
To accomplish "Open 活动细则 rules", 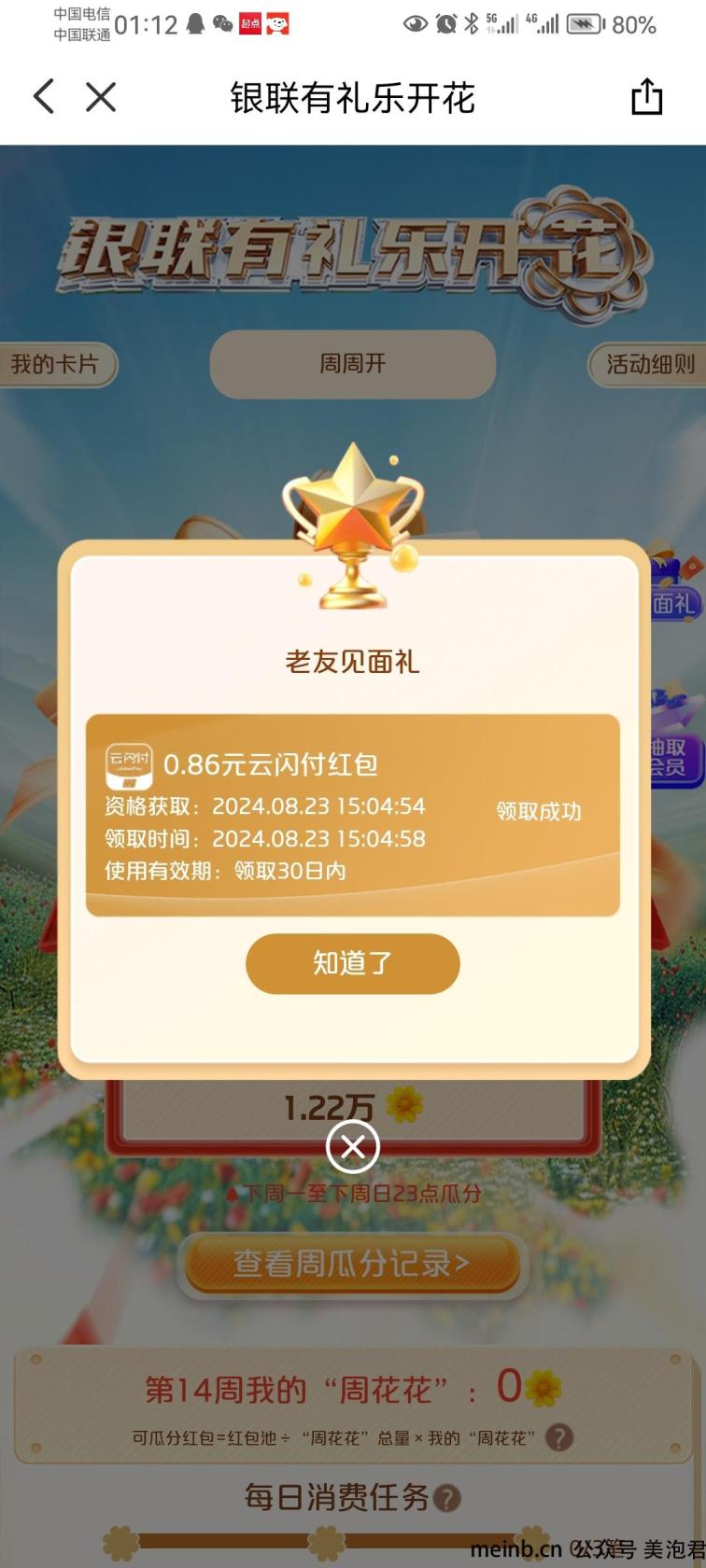I will [649, 364].
